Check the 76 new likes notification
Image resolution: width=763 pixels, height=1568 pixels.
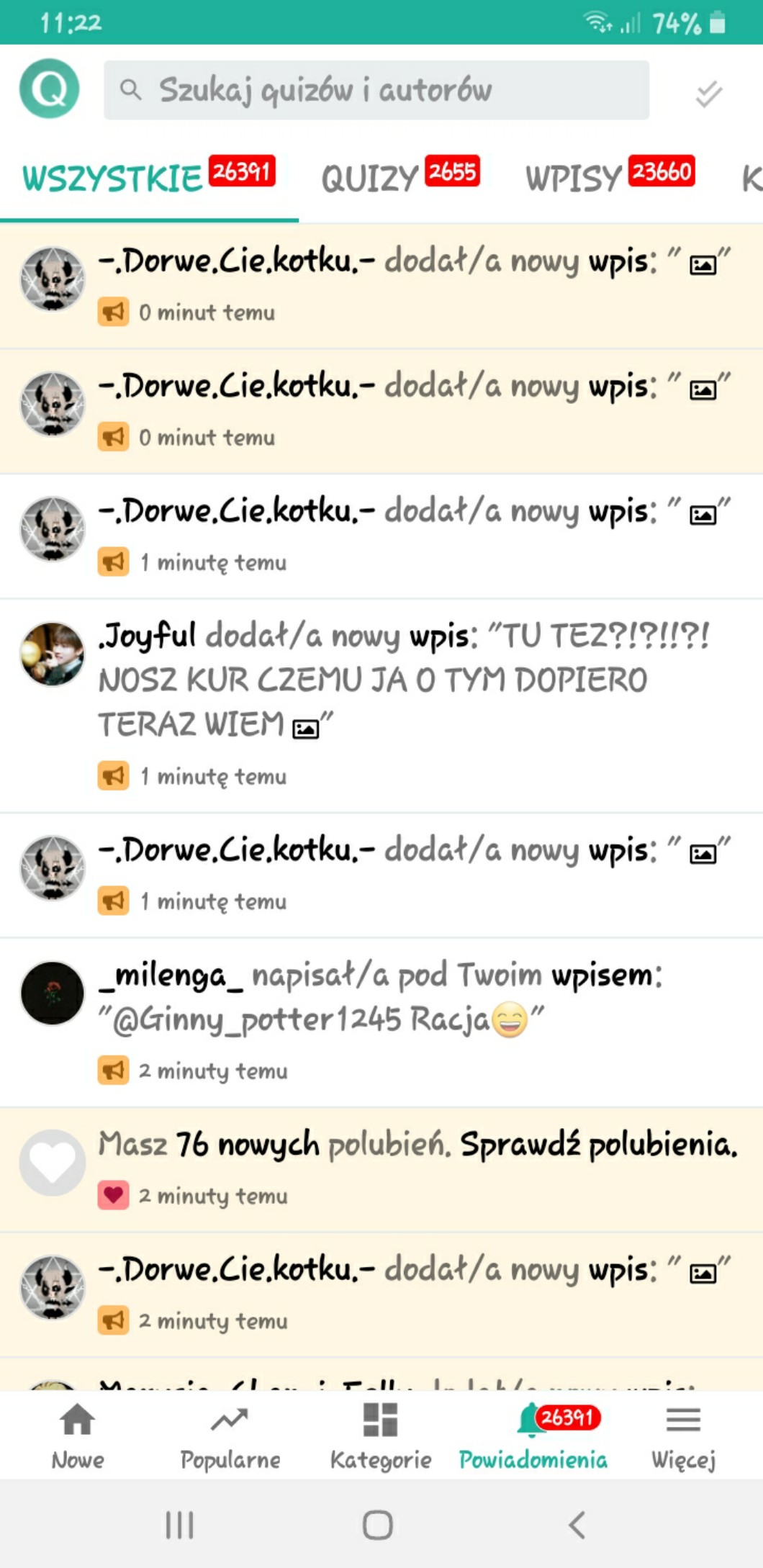point(417,1145)
